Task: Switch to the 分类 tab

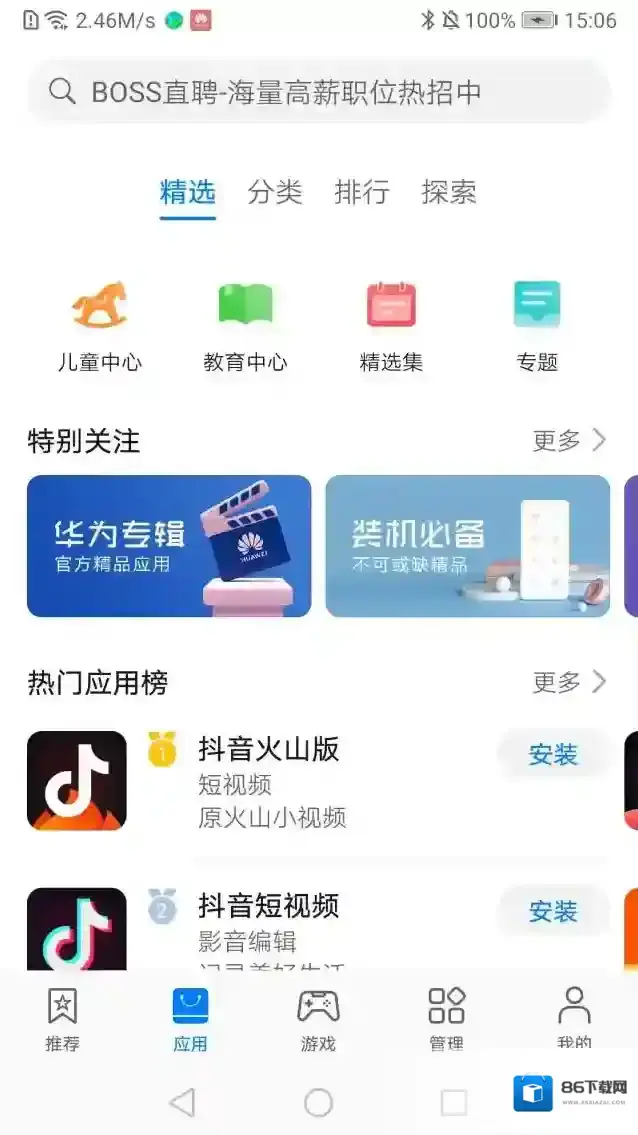Action: click(x=275, y=192)
